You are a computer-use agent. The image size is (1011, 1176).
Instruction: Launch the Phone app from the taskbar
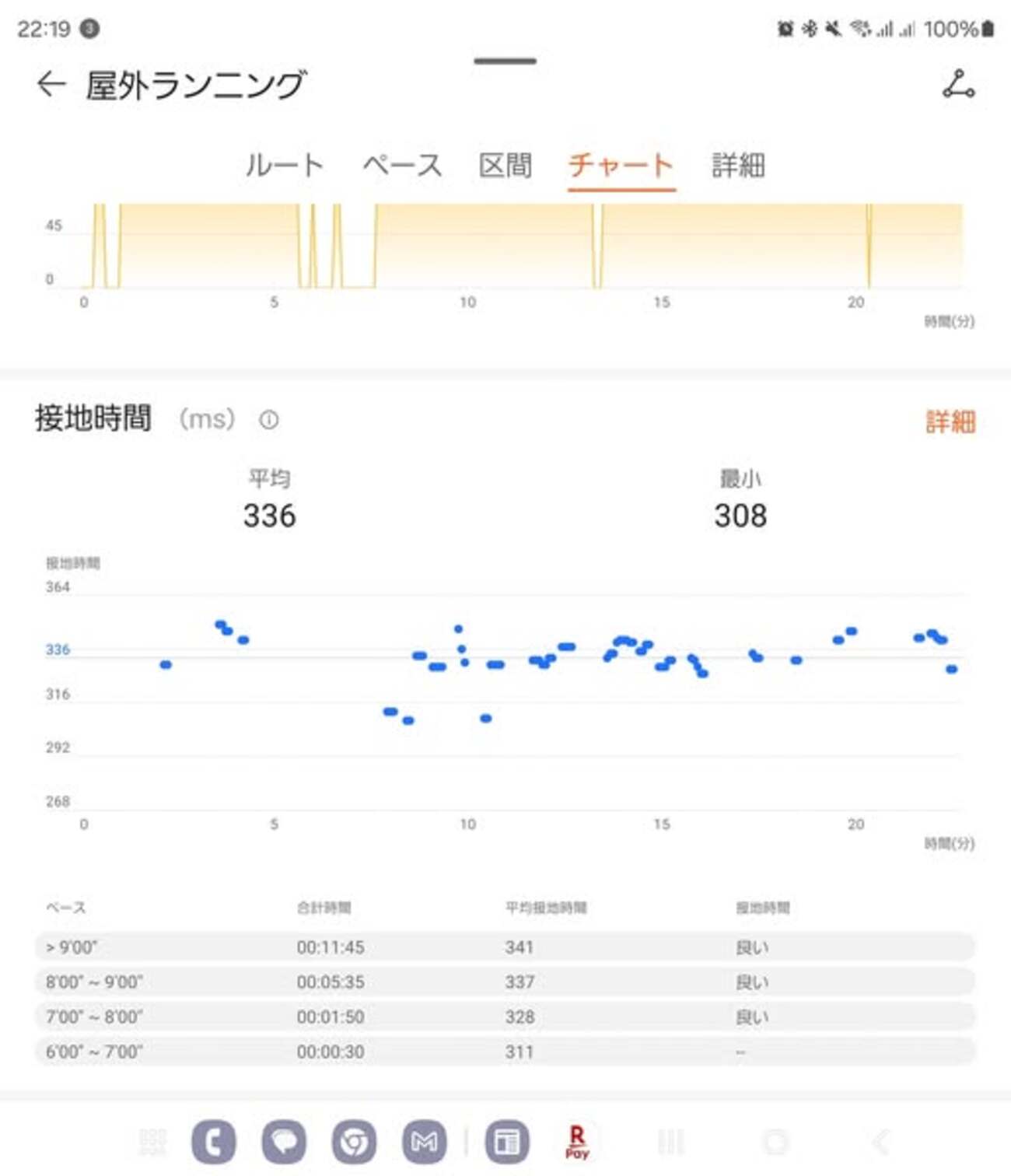coord(213,1142)
